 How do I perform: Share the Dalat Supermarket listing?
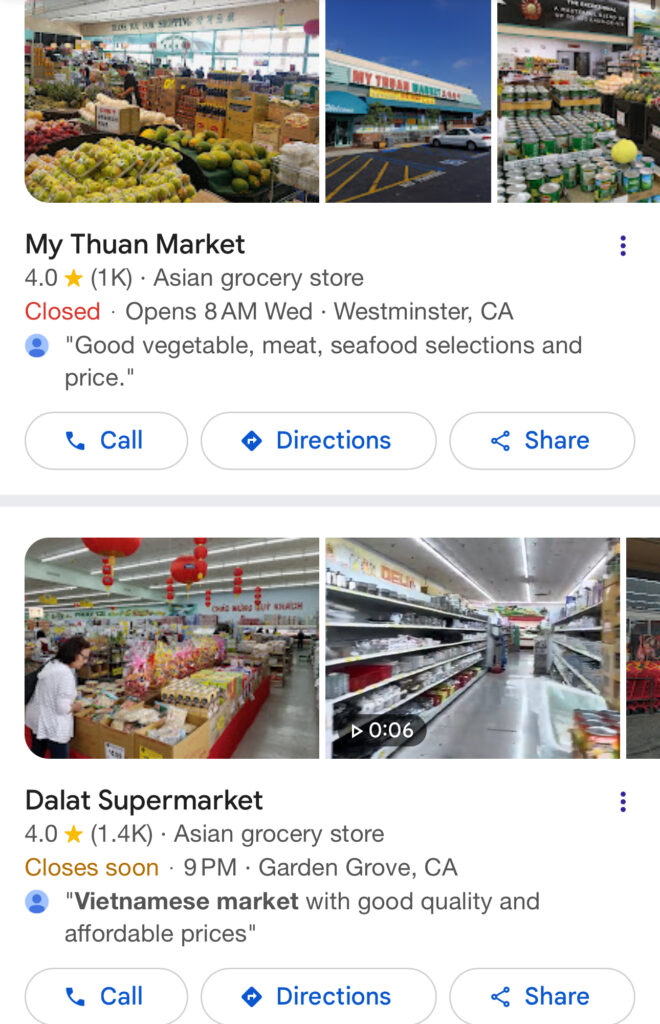(541, 996)
